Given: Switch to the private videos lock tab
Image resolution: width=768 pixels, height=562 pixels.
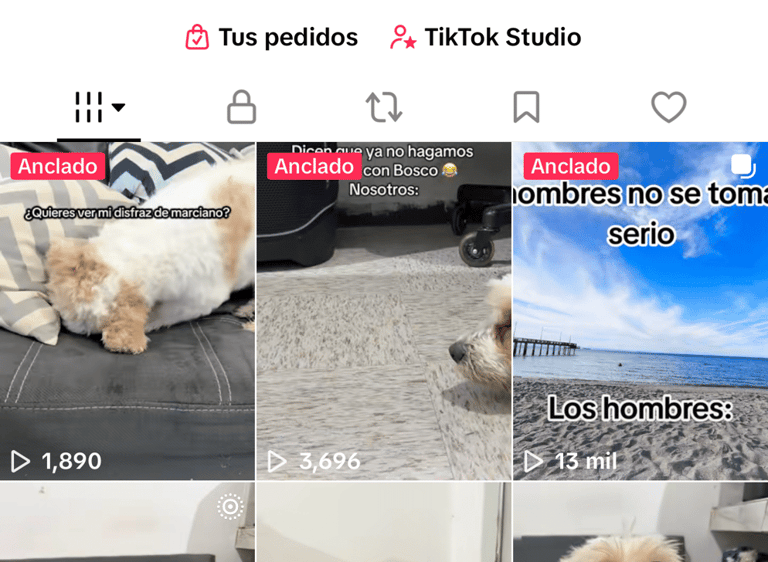Looking at the screenshot, I should [241, 107].
